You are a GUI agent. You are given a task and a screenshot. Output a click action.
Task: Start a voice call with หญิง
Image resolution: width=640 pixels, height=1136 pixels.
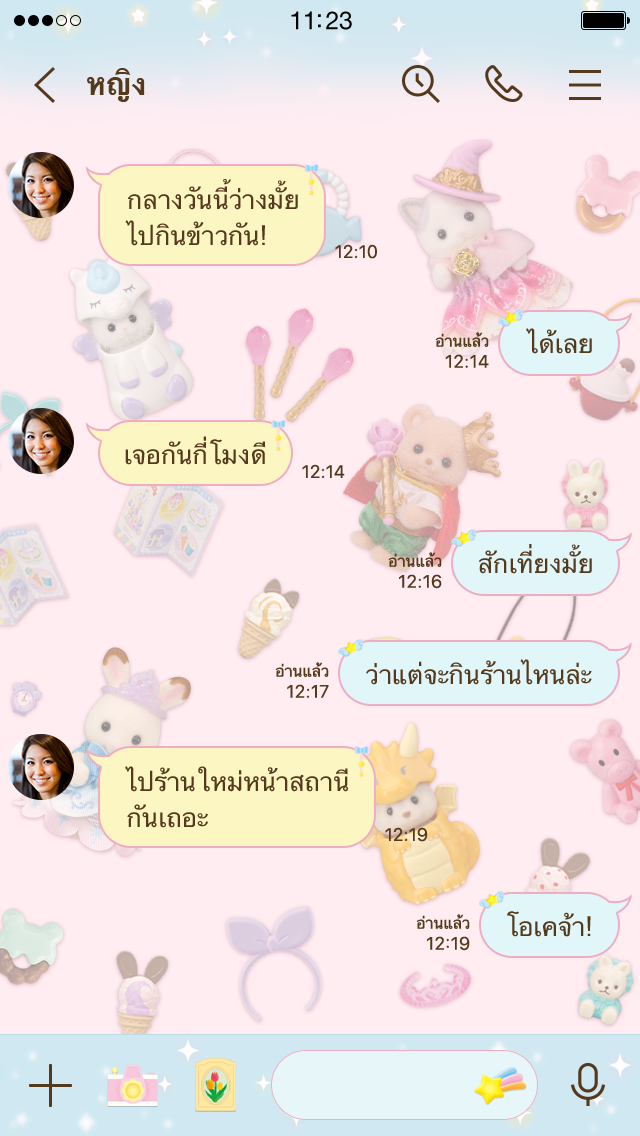coord(504,84)
